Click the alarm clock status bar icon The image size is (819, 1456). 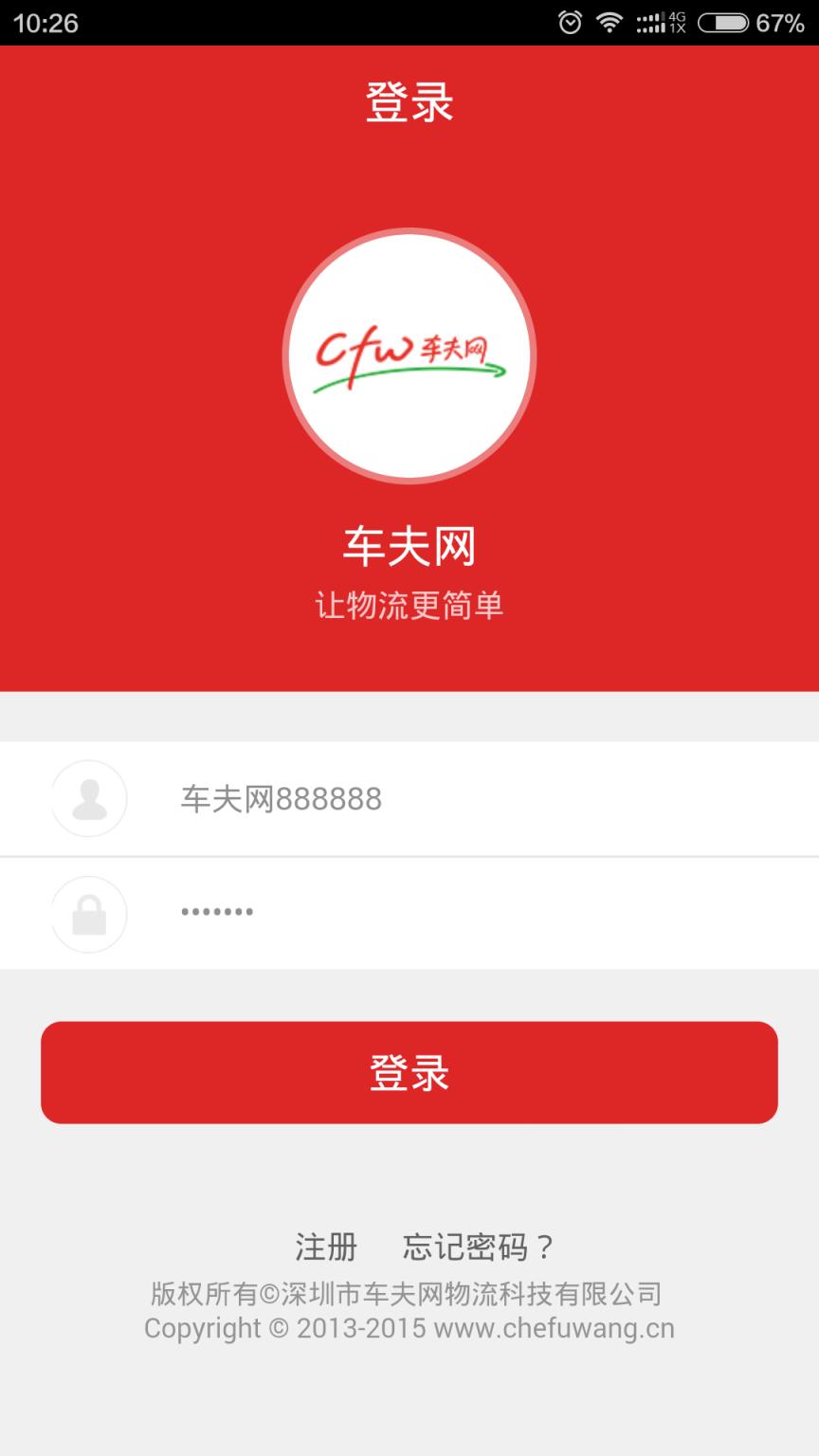pos(570,22)
